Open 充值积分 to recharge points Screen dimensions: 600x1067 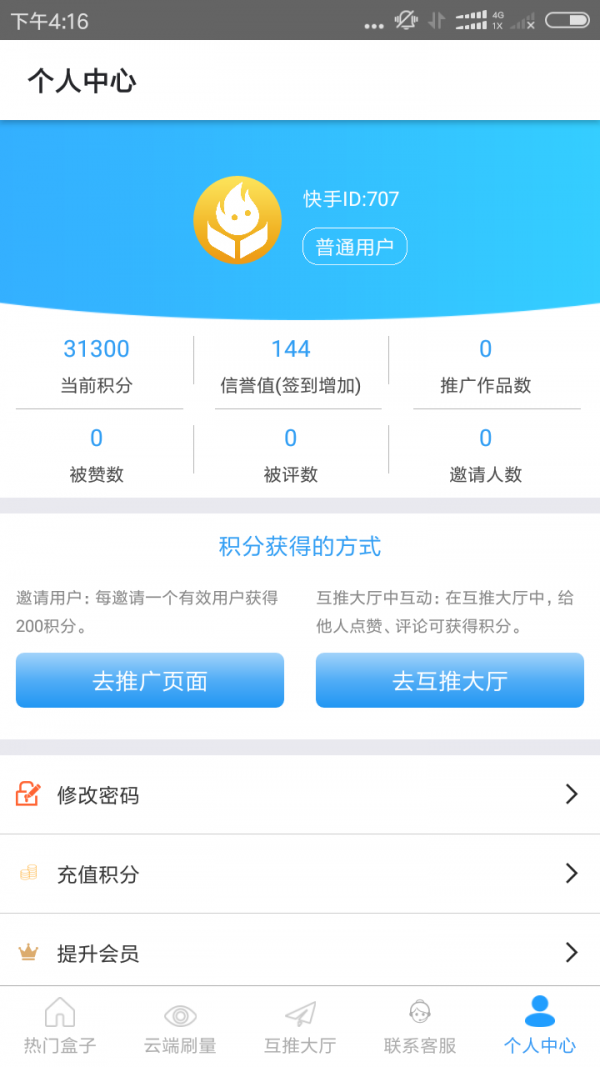(300, 874)
